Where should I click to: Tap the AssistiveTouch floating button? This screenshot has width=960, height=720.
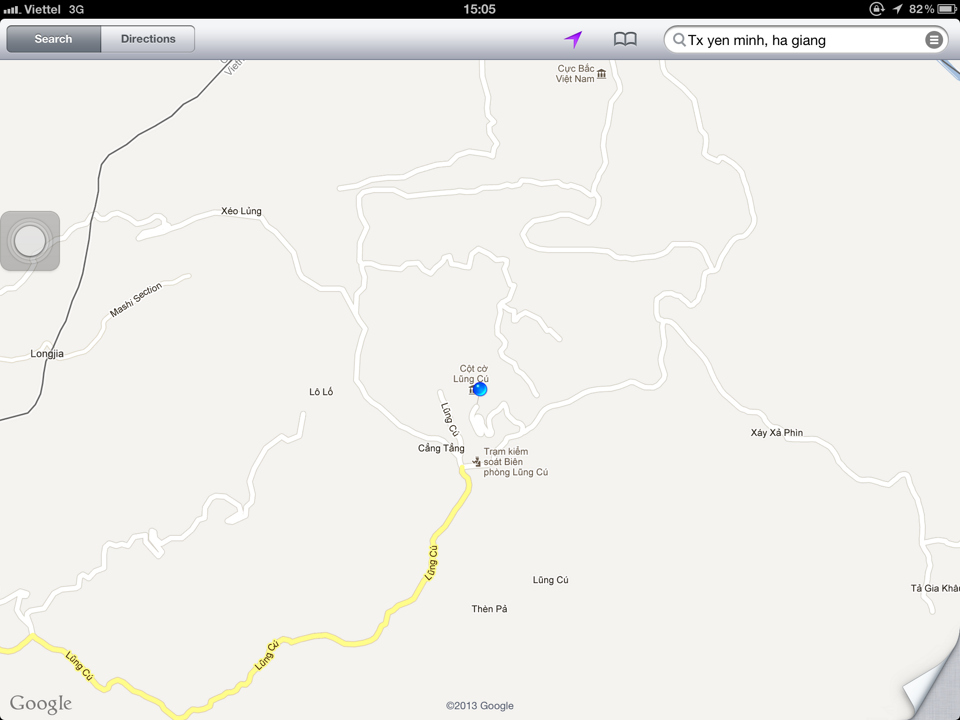(x=30, y=241)
